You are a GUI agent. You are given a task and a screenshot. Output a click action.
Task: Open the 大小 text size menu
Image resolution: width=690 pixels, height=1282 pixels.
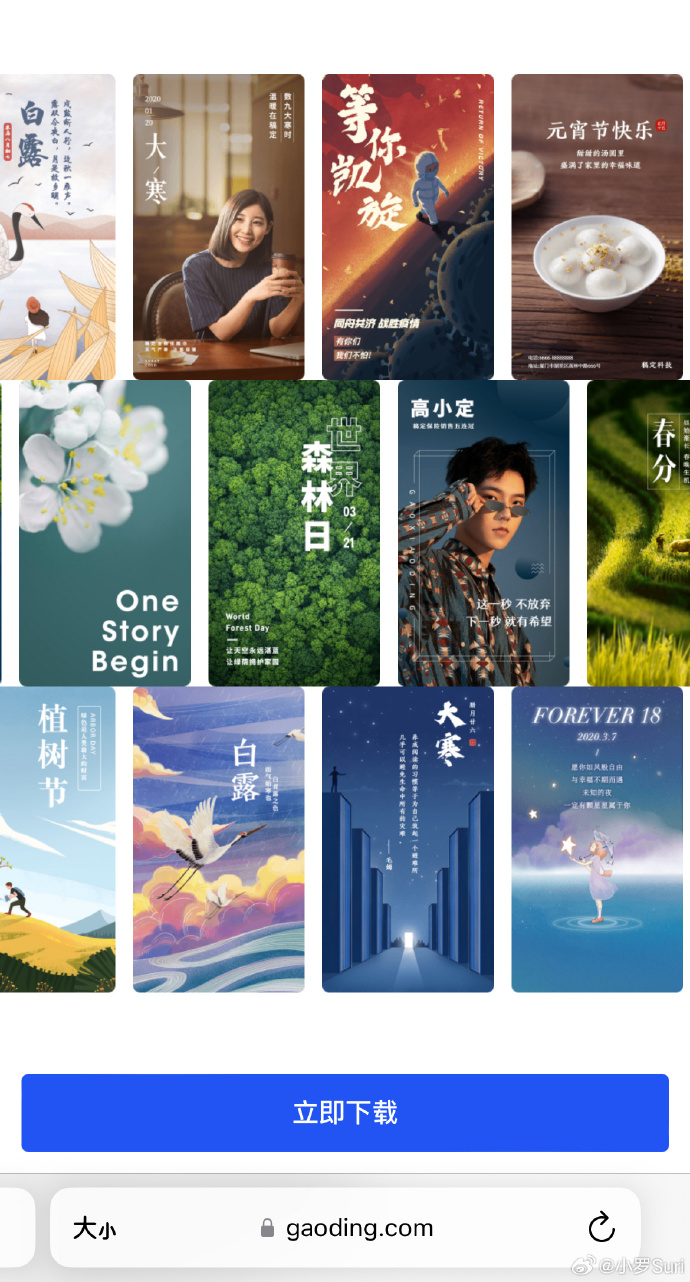pos(94,1228)
